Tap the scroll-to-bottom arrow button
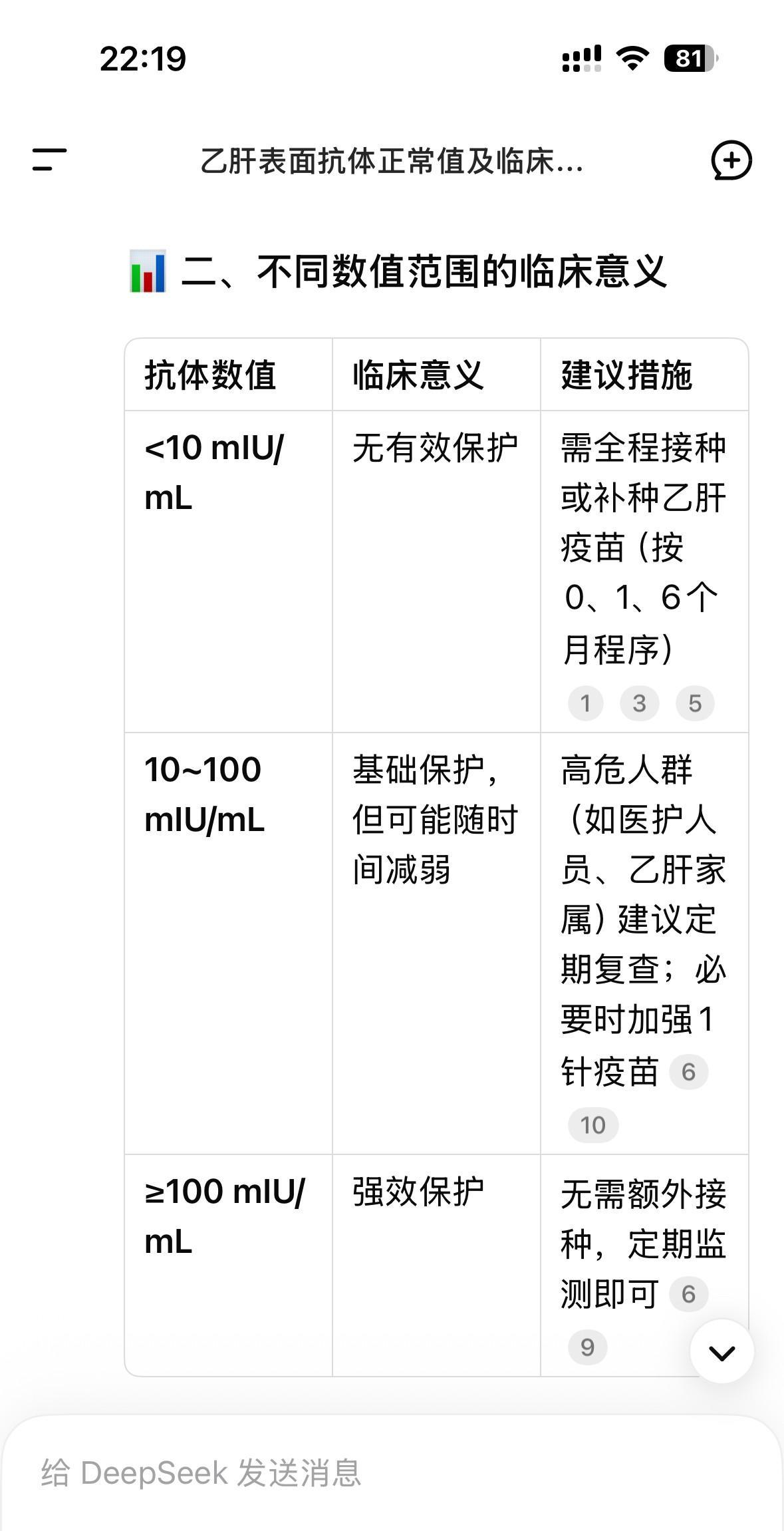Viewport: 784px width, 1531px height. point(722,1351)
